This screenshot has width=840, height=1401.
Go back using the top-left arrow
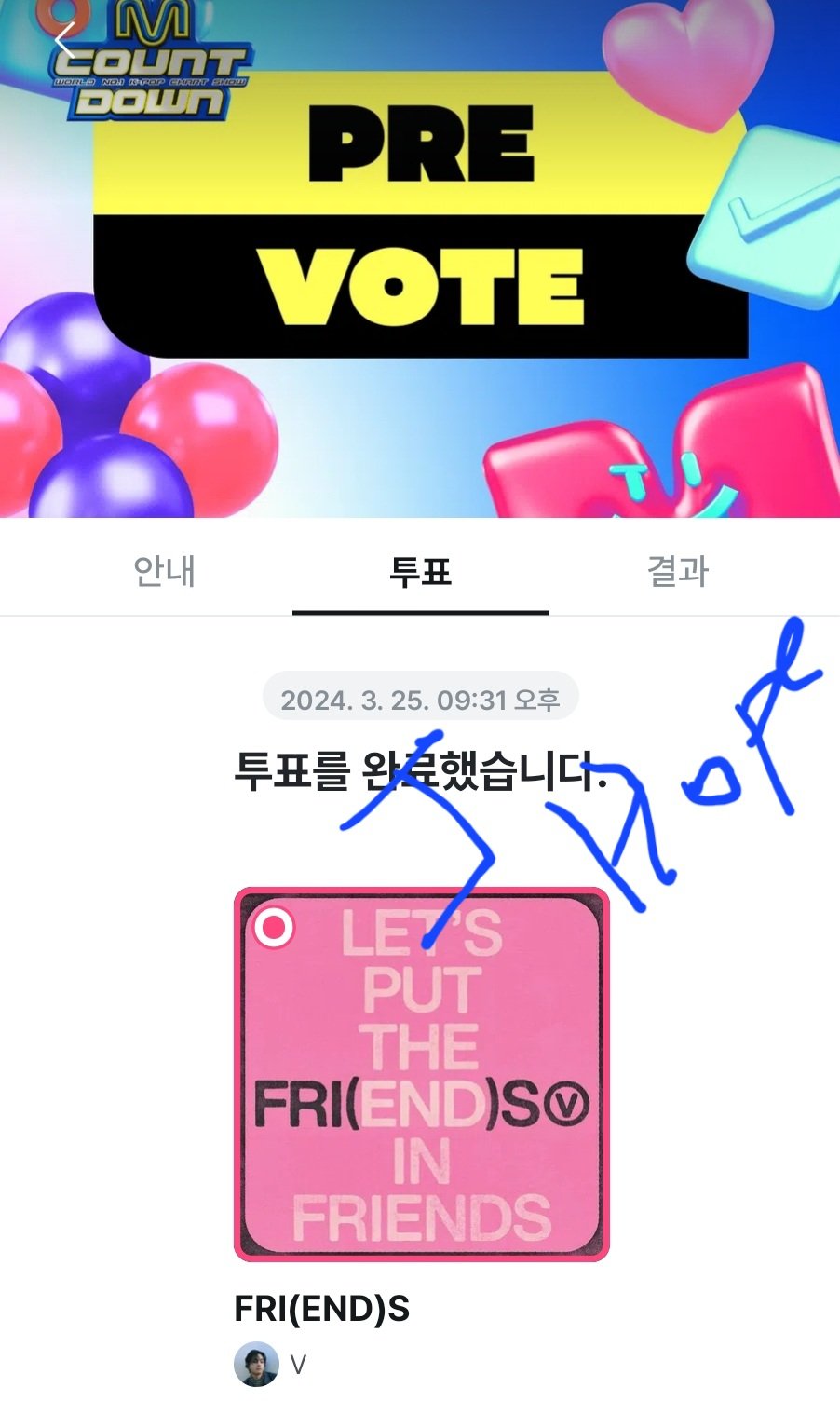click(63, 43)
